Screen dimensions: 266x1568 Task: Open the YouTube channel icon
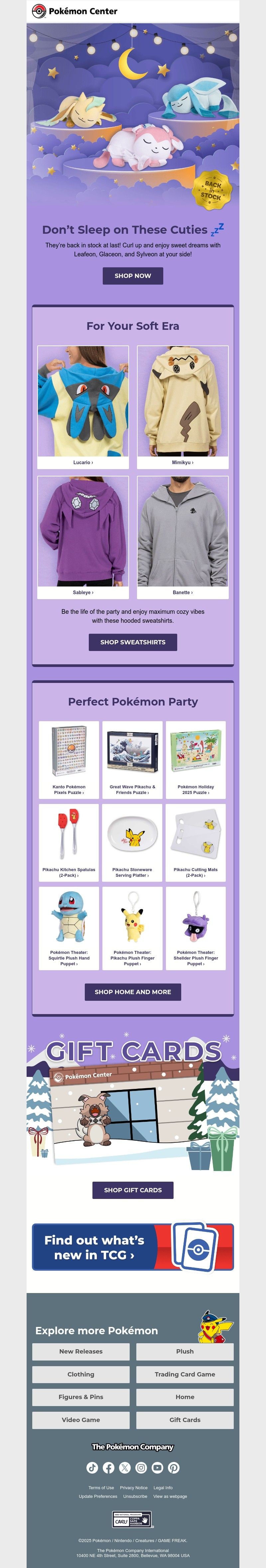[158, 1468]
